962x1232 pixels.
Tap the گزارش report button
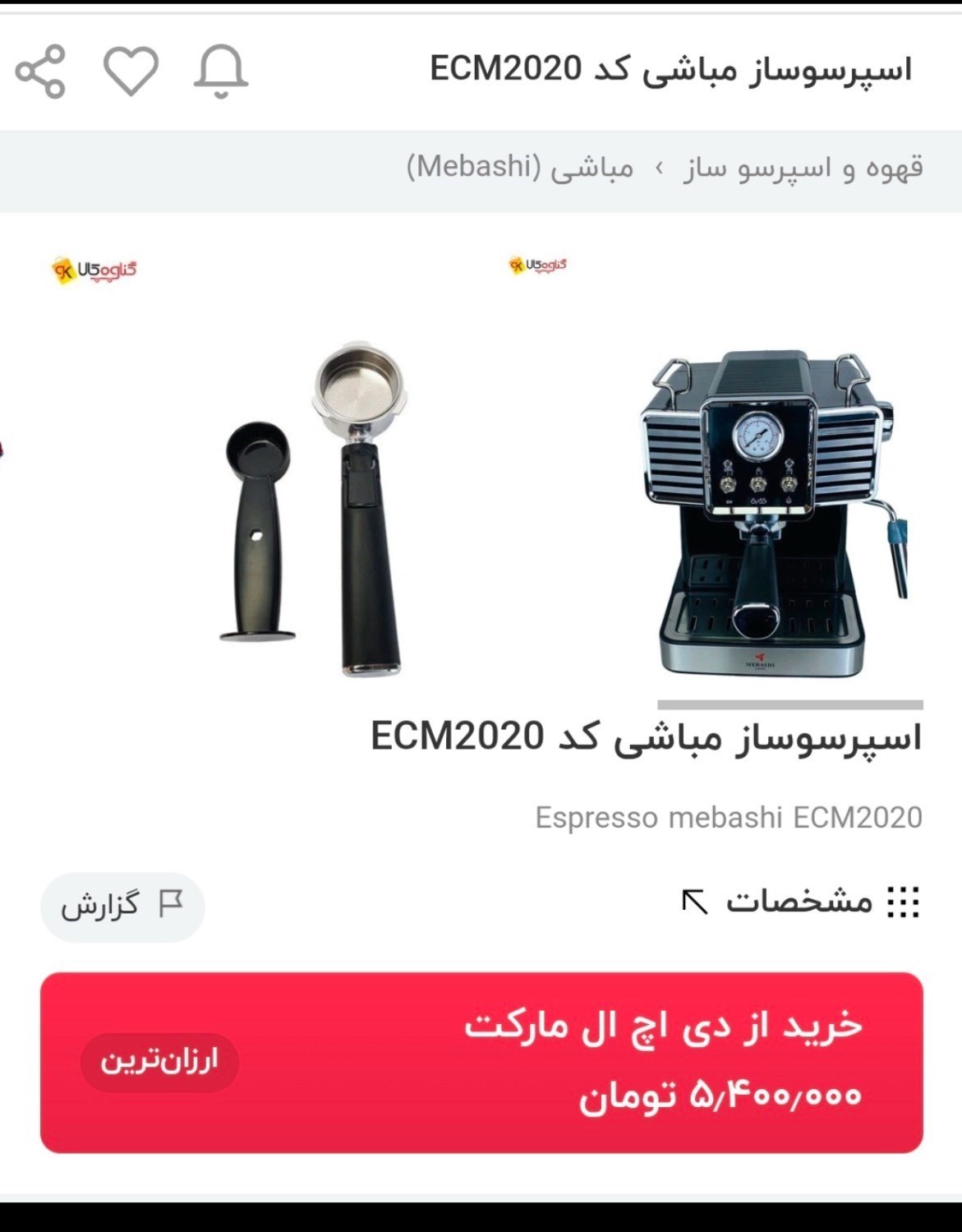[122, 907]
